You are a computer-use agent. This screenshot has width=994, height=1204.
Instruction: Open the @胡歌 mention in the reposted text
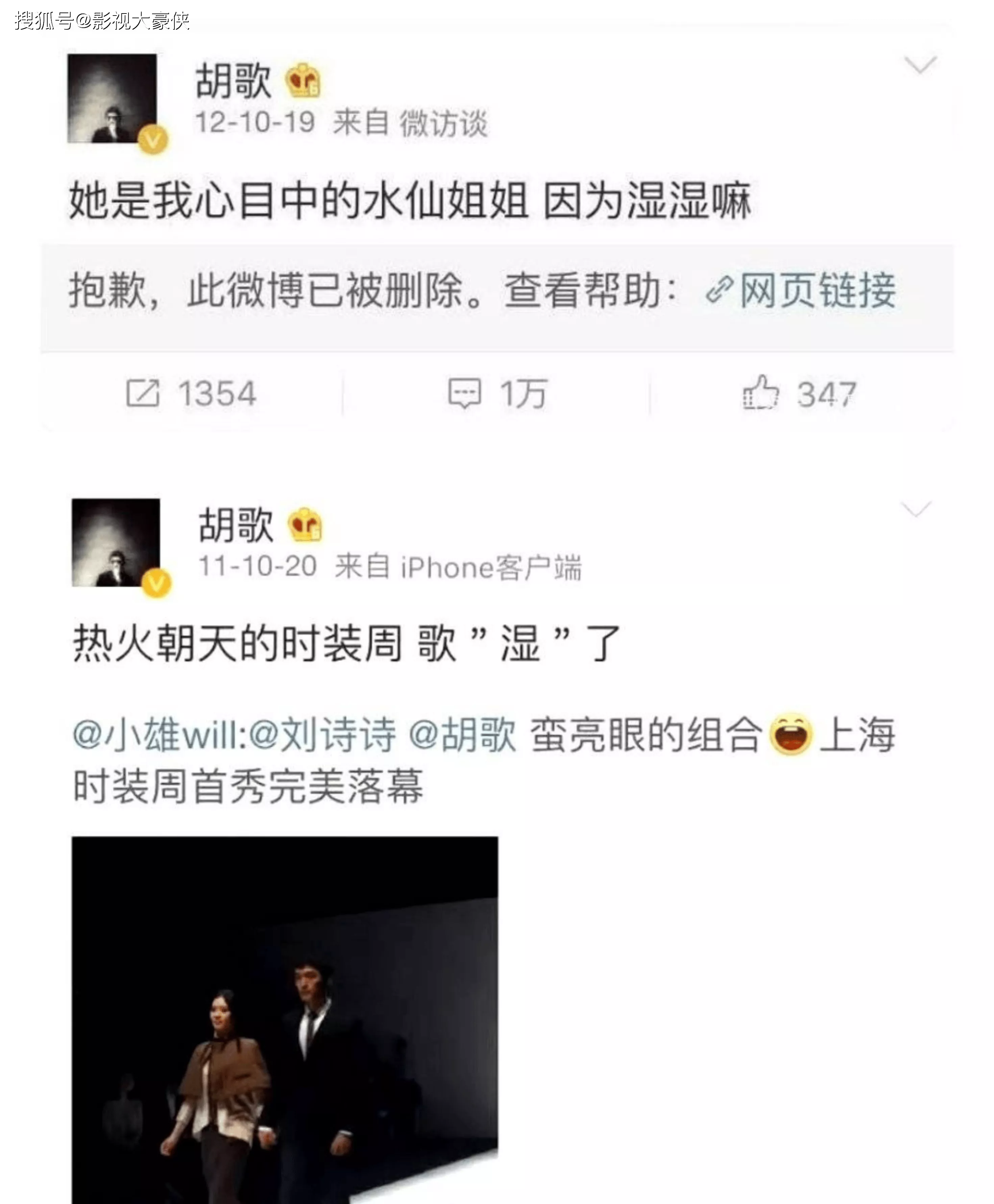point(462,734)
